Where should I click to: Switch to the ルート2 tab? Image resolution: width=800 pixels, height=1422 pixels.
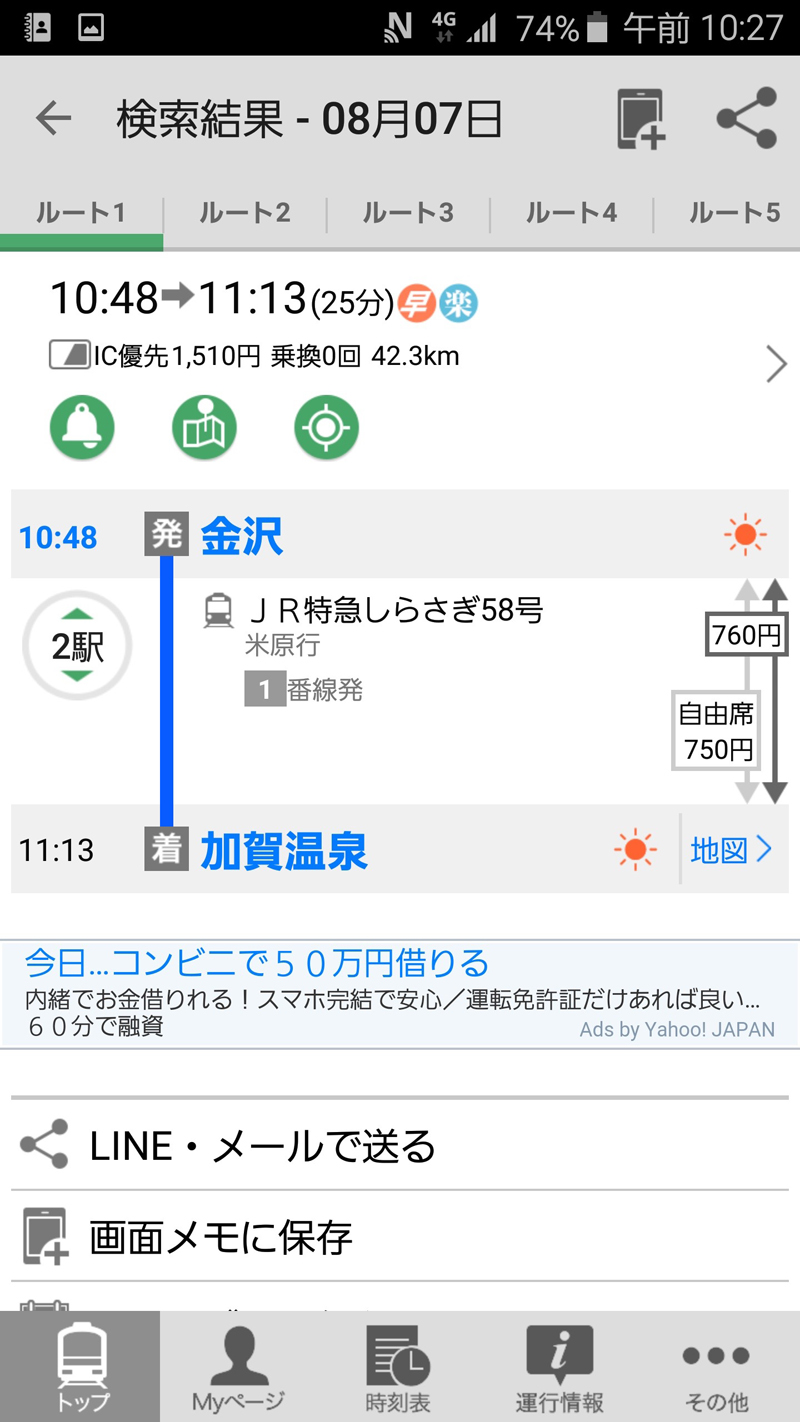[245, 213]
